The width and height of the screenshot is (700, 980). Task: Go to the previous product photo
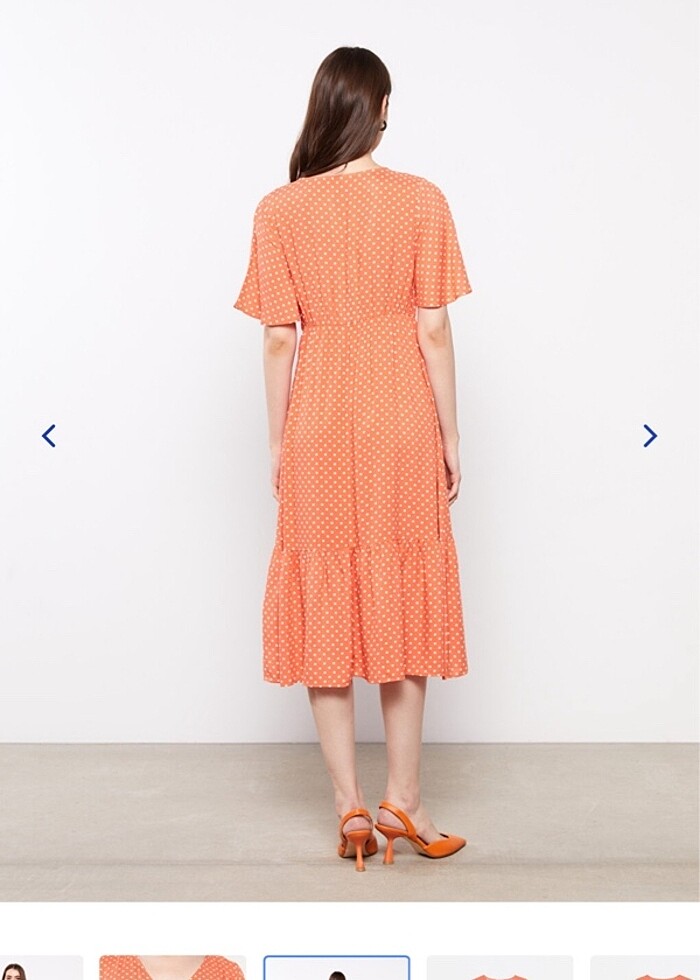tap(48, 436)
